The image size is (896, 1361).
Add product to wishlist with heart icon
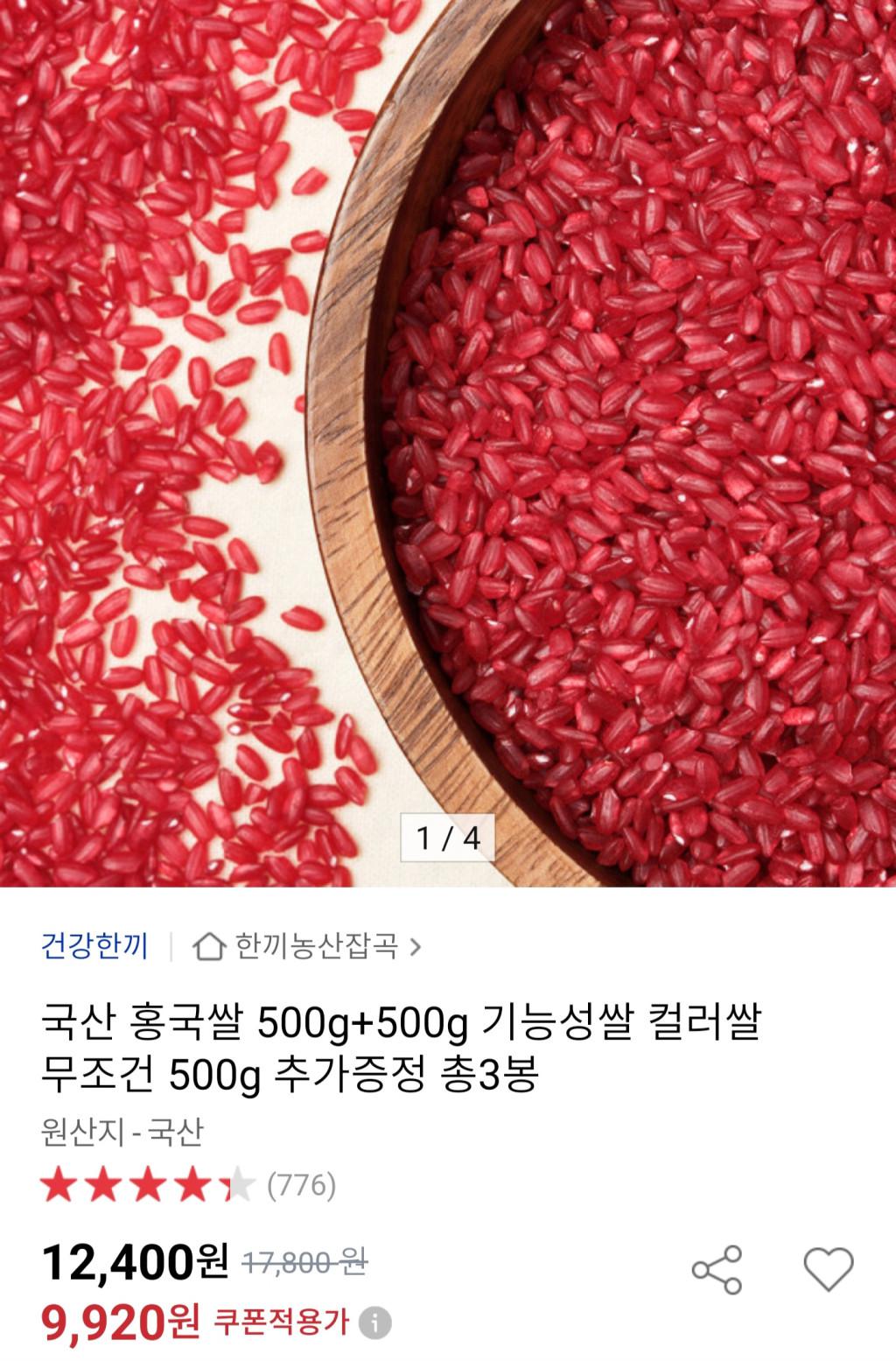[x=828, y=1269]
